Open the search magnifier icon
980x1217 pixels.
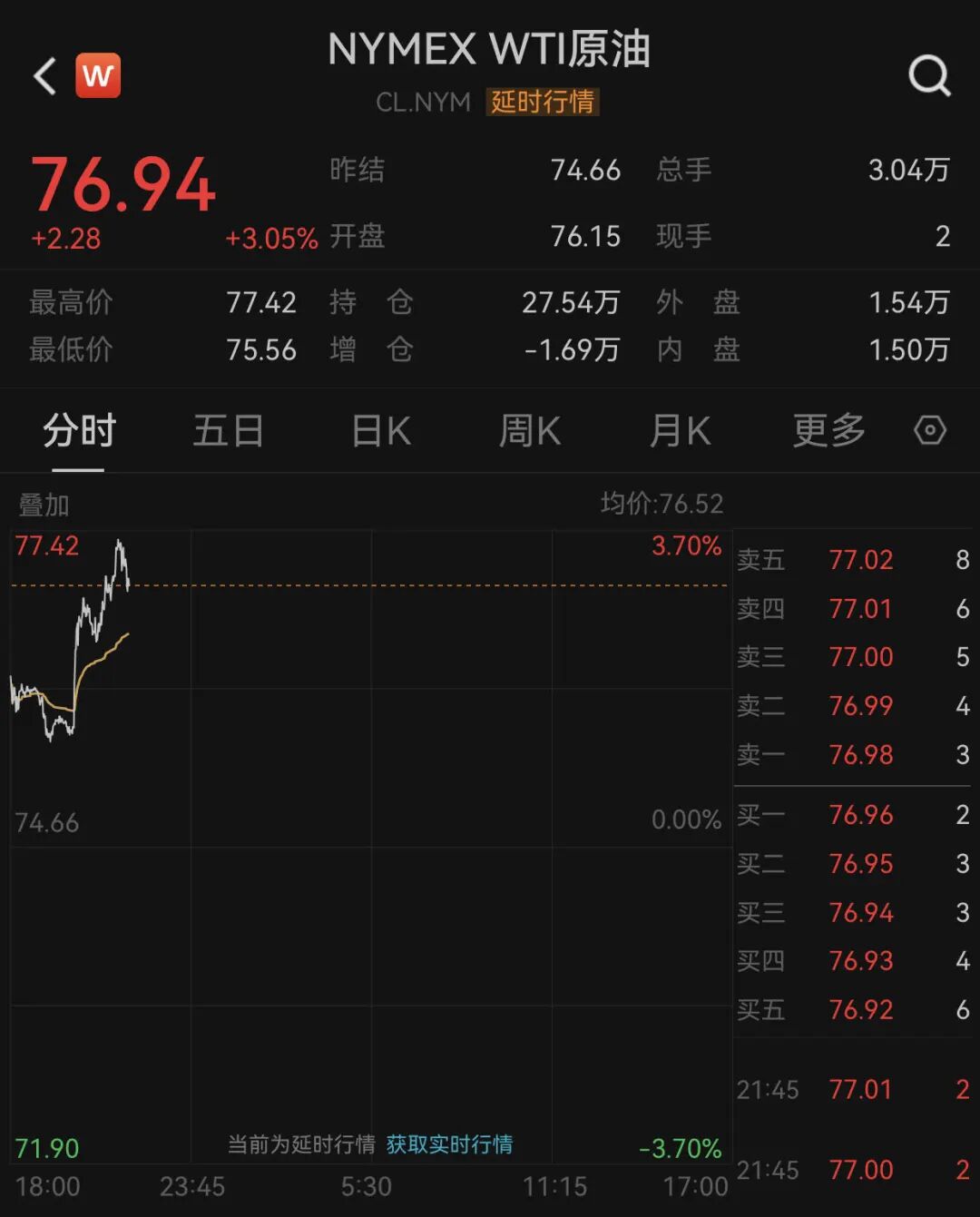[929, 75]
